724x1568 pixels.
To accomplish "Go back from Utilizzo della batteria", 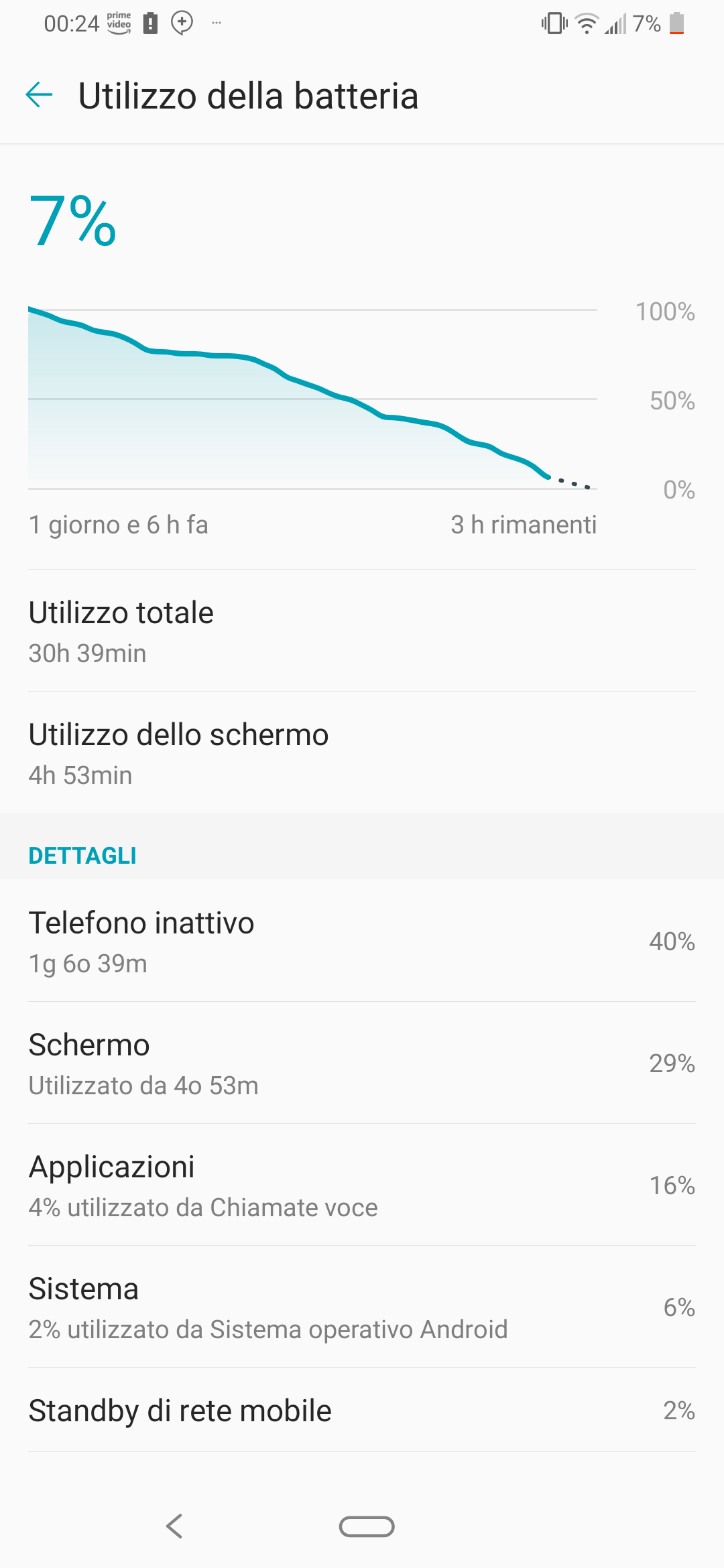I will click(39, 94).
